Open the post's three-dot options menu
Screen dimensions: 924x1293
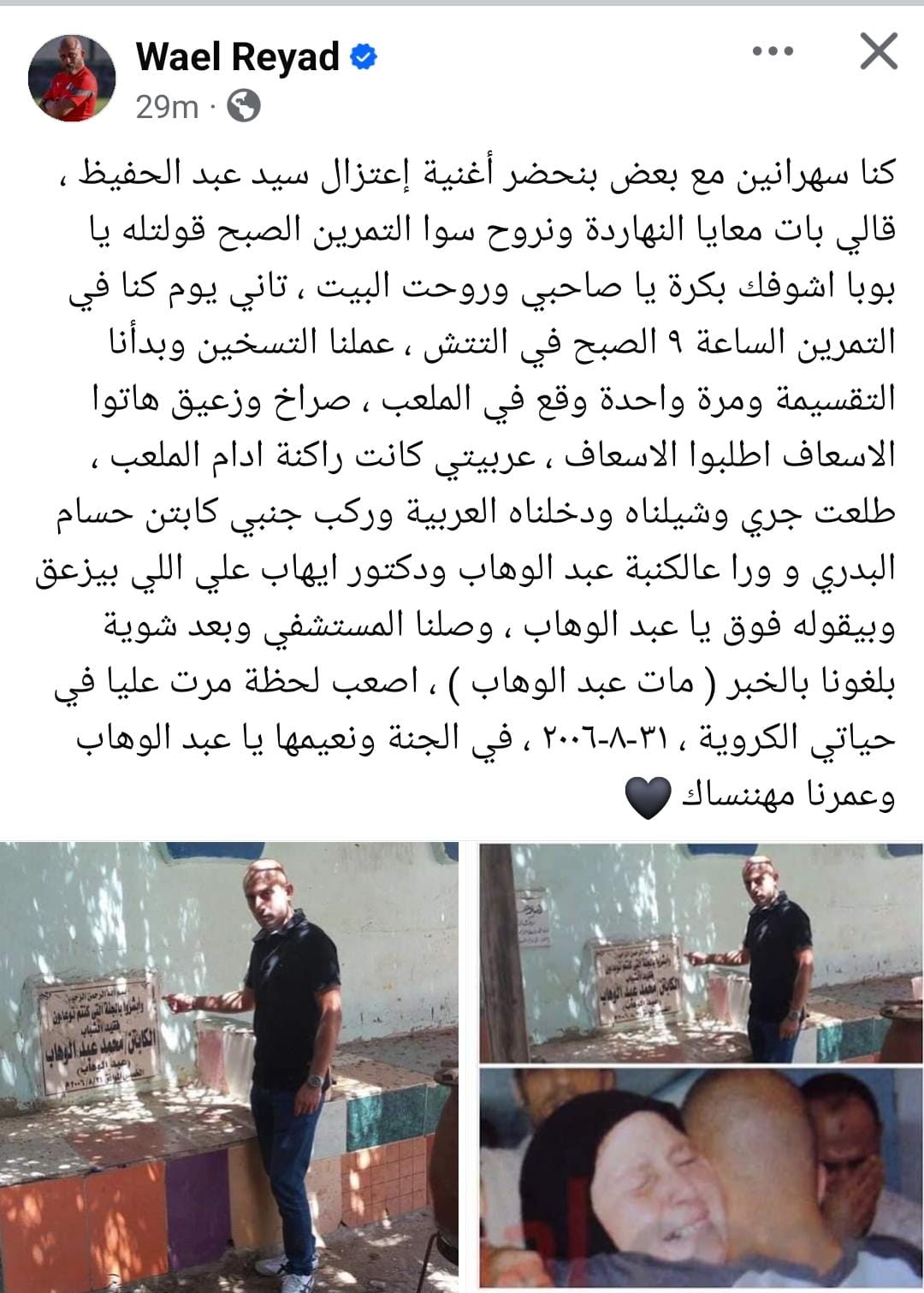point(773,52)
